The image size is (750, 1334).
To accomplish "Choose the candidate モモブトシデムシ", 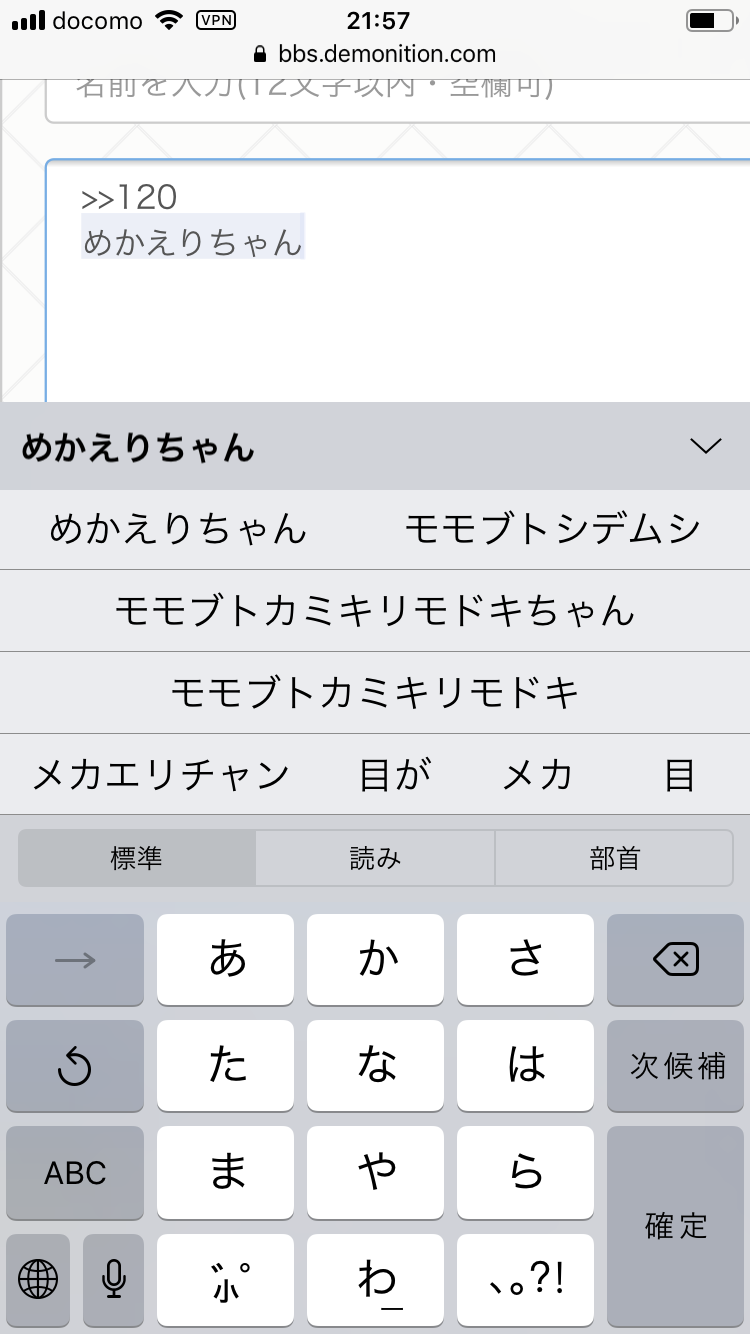I will [x=552, y=529].
